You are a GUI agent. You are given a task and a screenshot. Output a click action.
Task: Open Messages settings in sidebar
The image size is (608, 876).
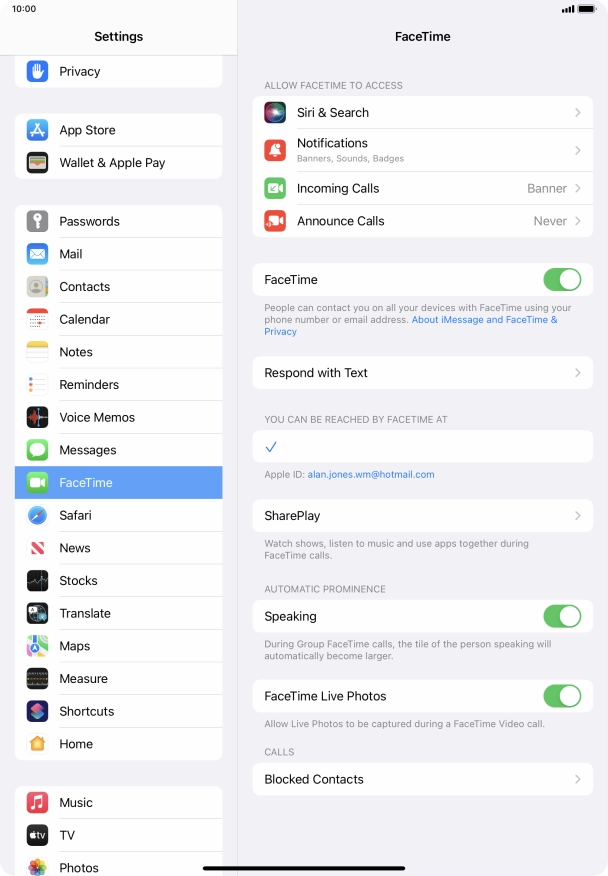coord(118,450)
